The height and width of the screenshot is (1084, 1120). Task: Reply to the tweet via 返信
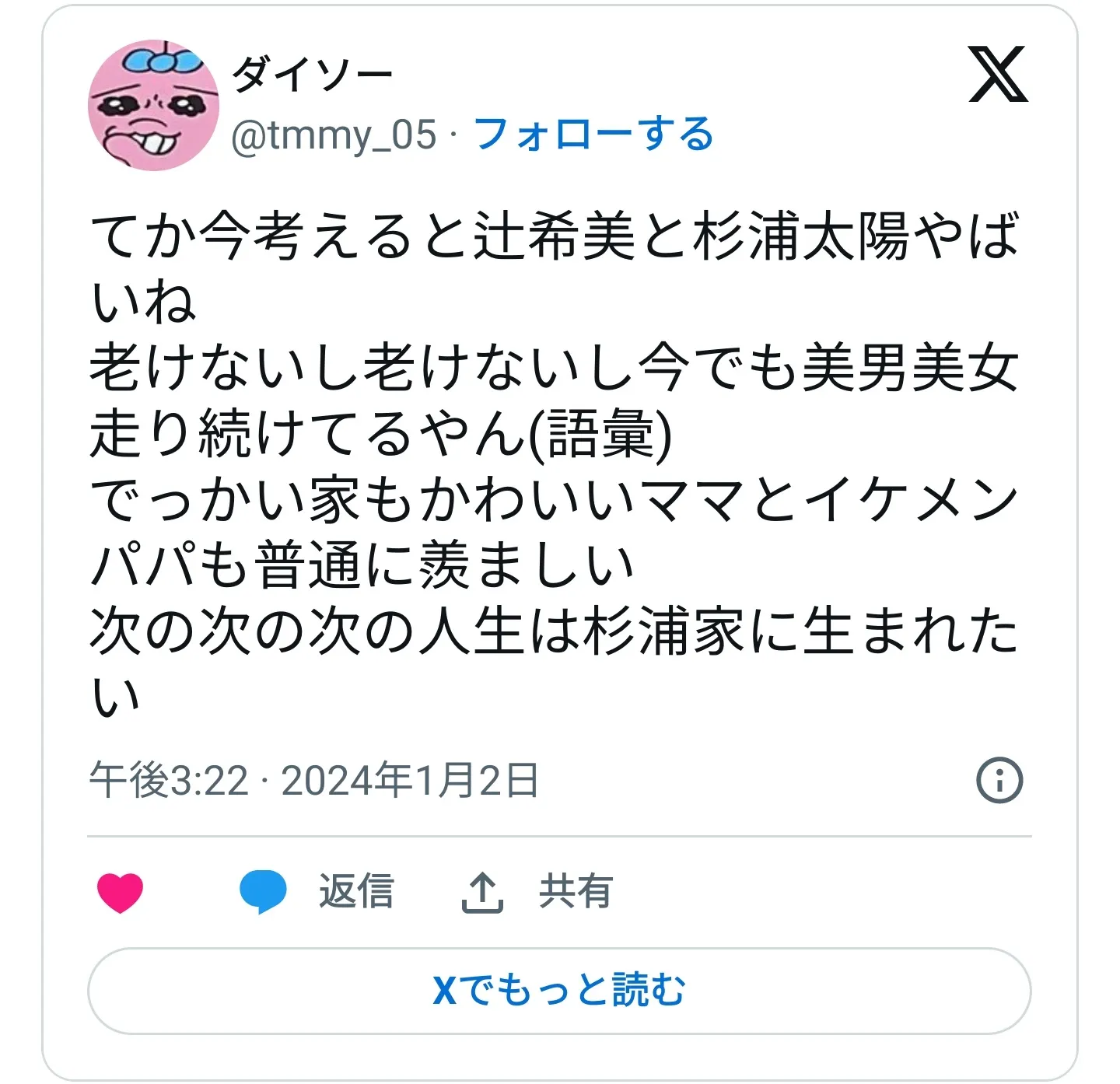[x=317, y=891]
